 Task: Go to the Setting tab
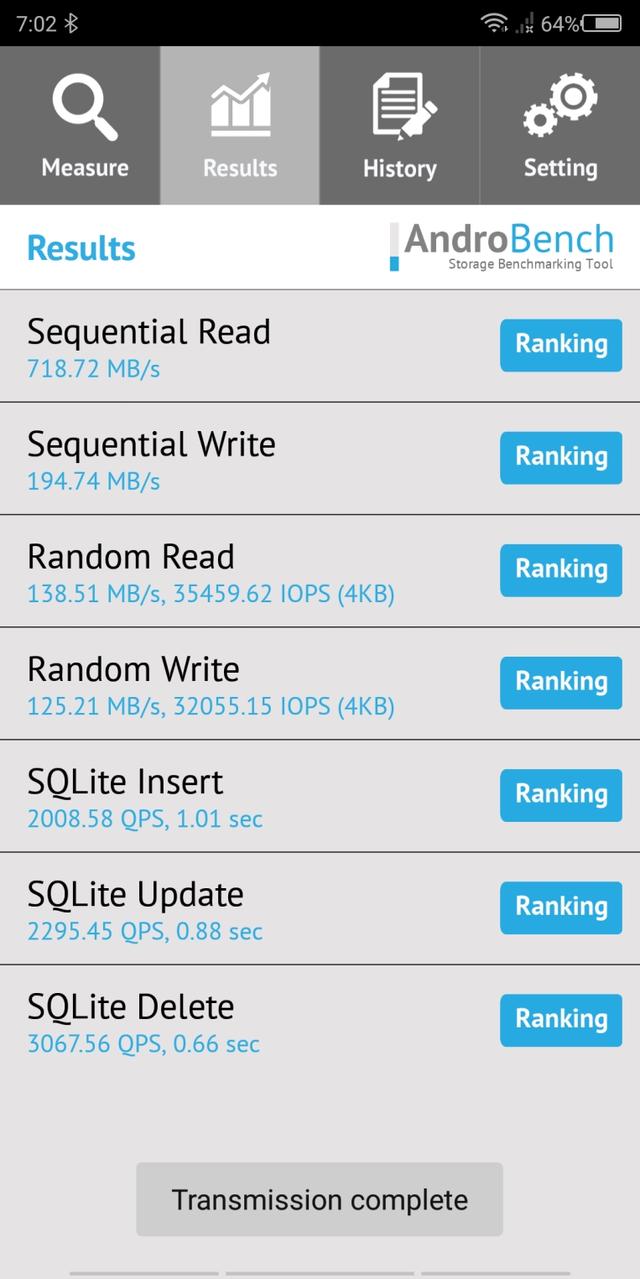(x=560, y=125)
